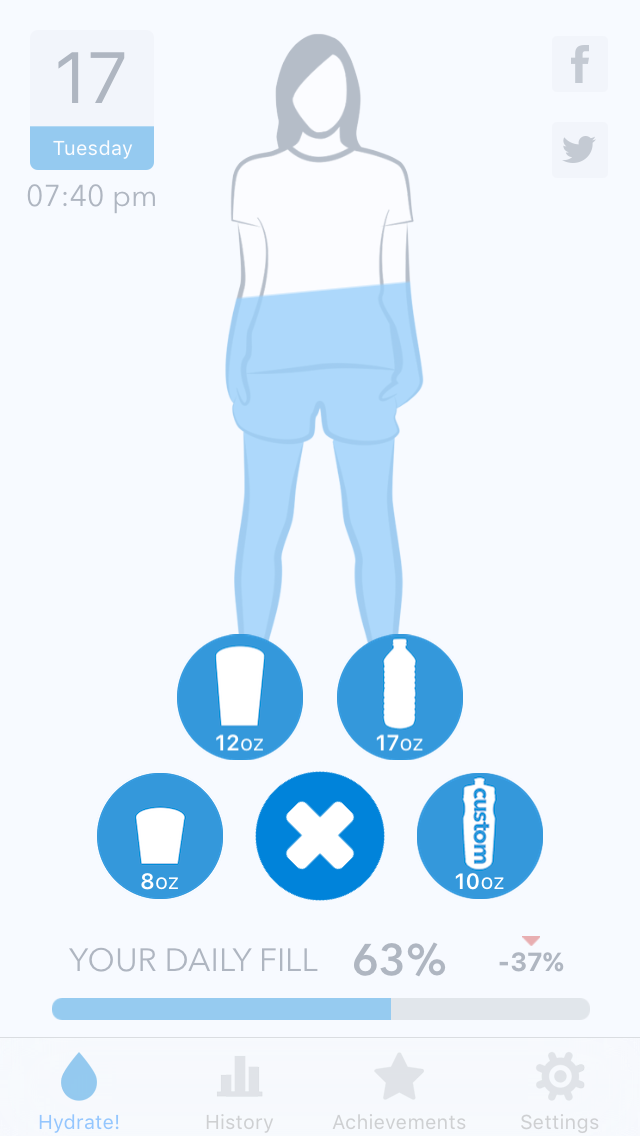Open the Achievements tab

(x=399, y=1090)
